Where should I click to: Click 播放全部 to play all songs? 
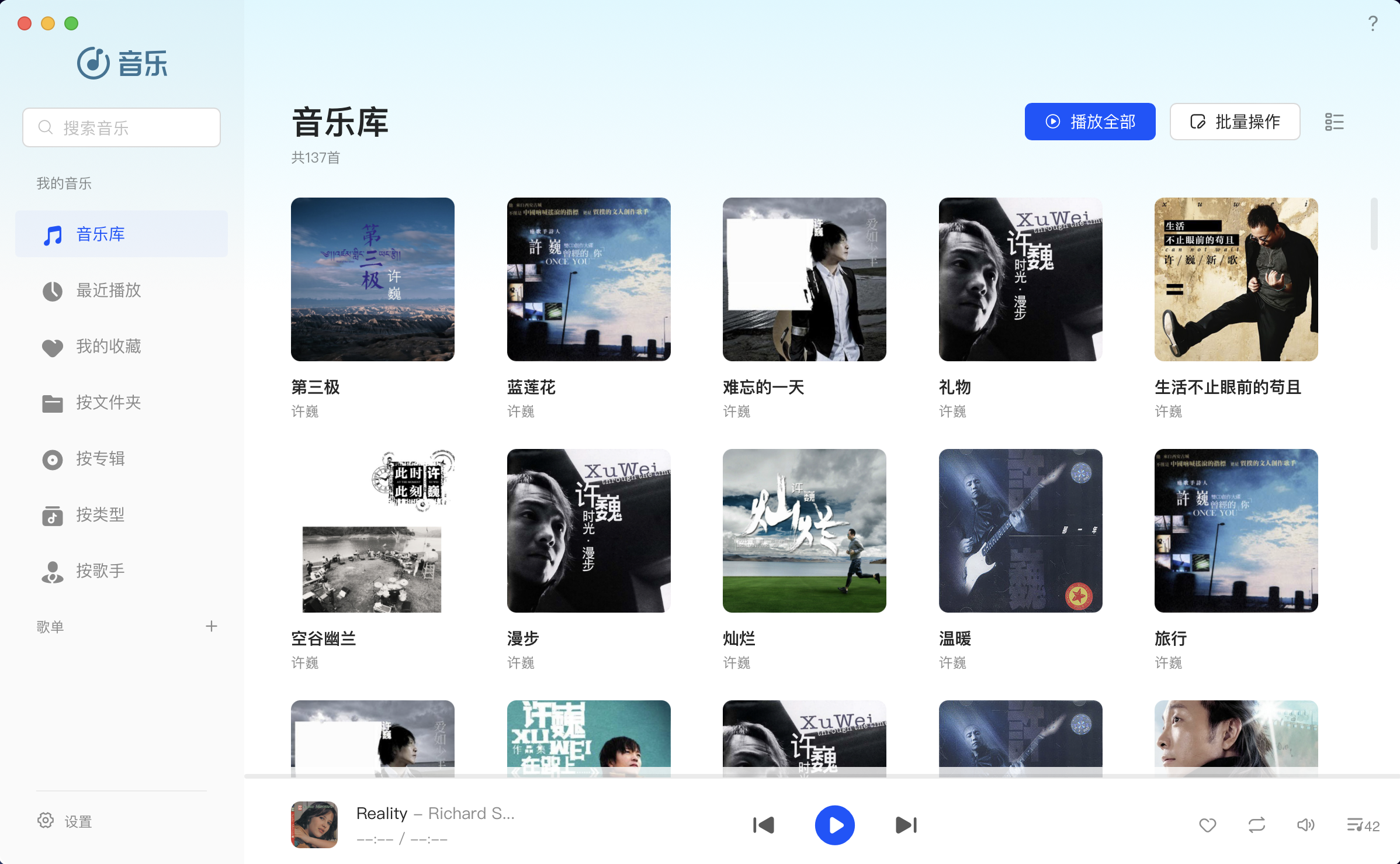(x=1090, y=122)
